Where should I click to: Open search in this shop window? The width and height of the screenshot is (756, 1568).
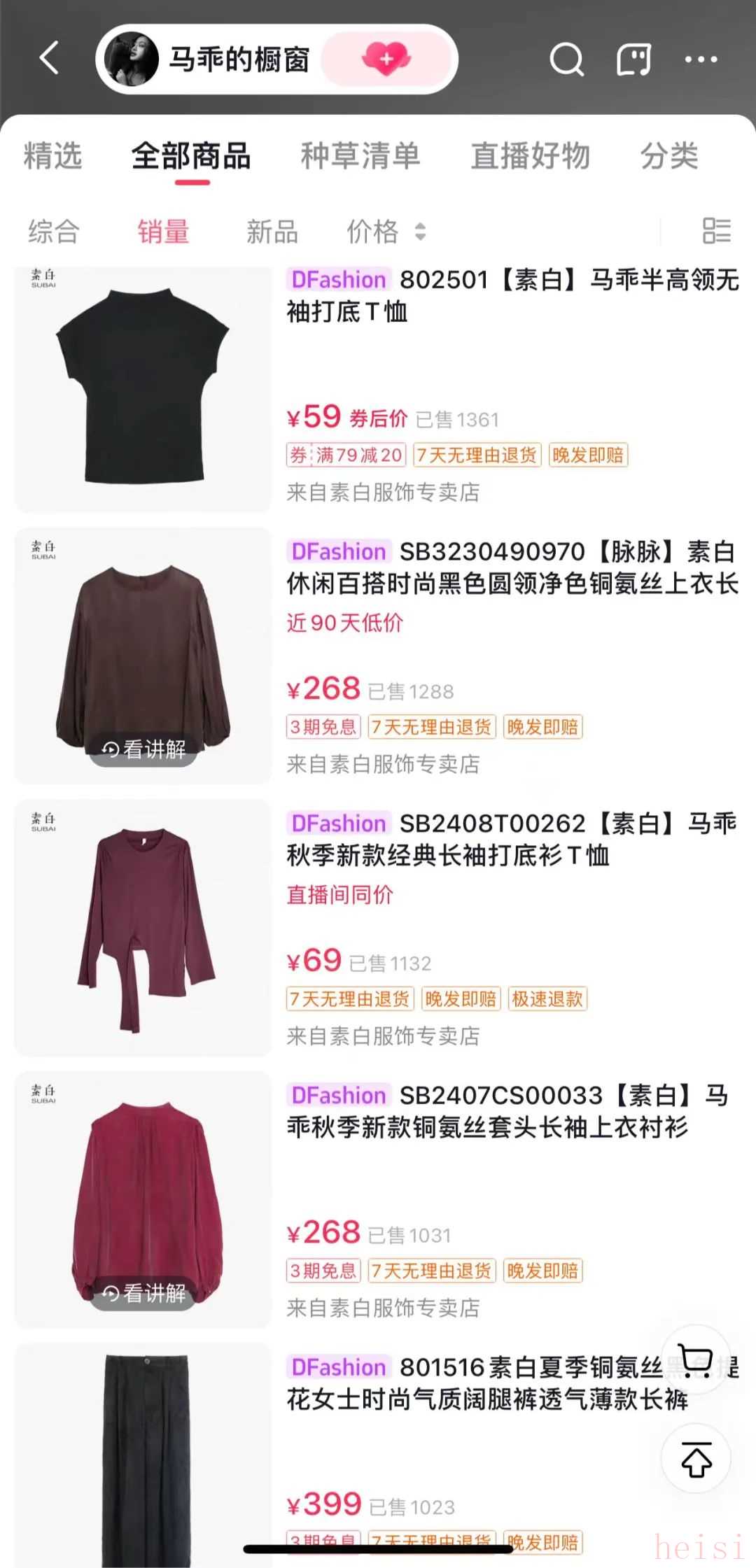566,59
